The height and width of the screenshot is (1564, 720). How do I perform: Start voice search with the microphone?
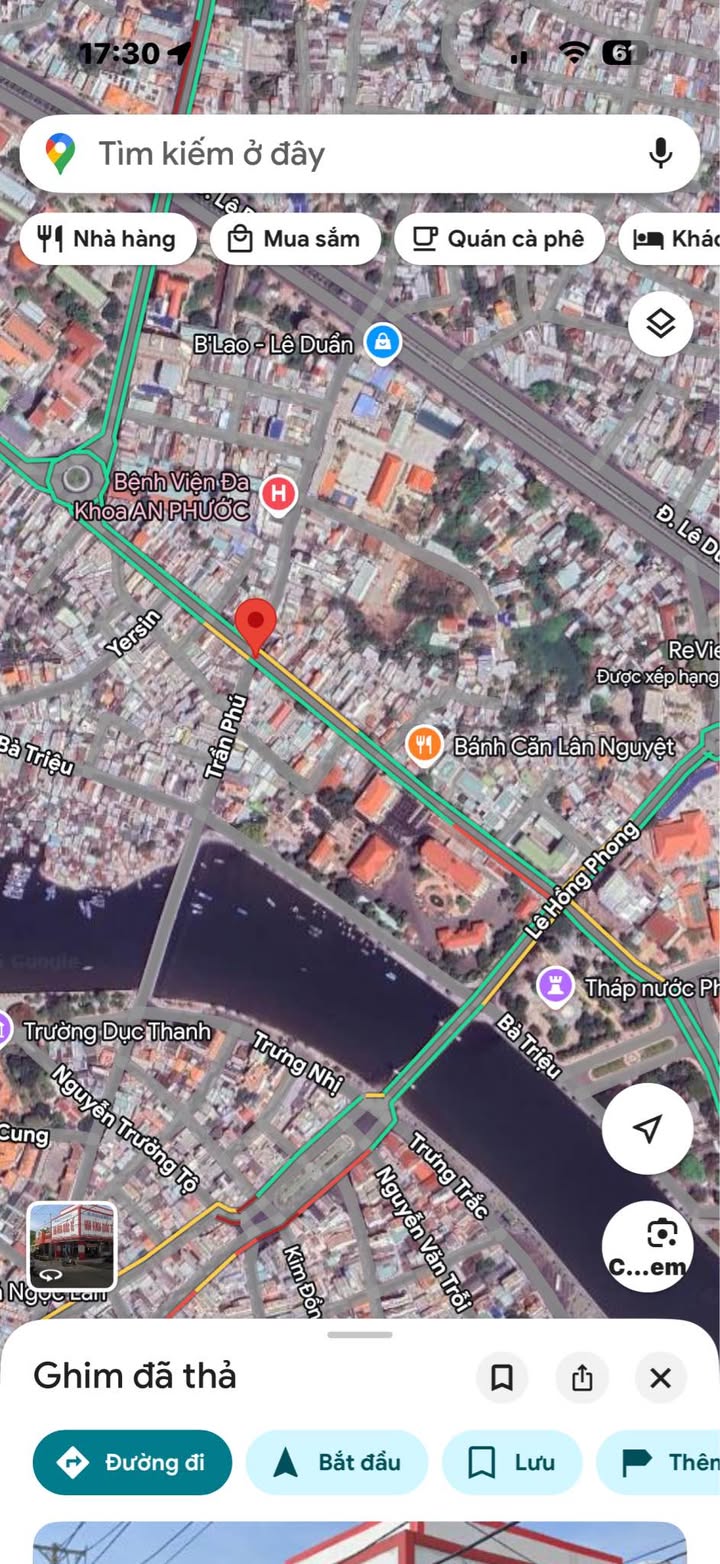(x=660, y=154)
